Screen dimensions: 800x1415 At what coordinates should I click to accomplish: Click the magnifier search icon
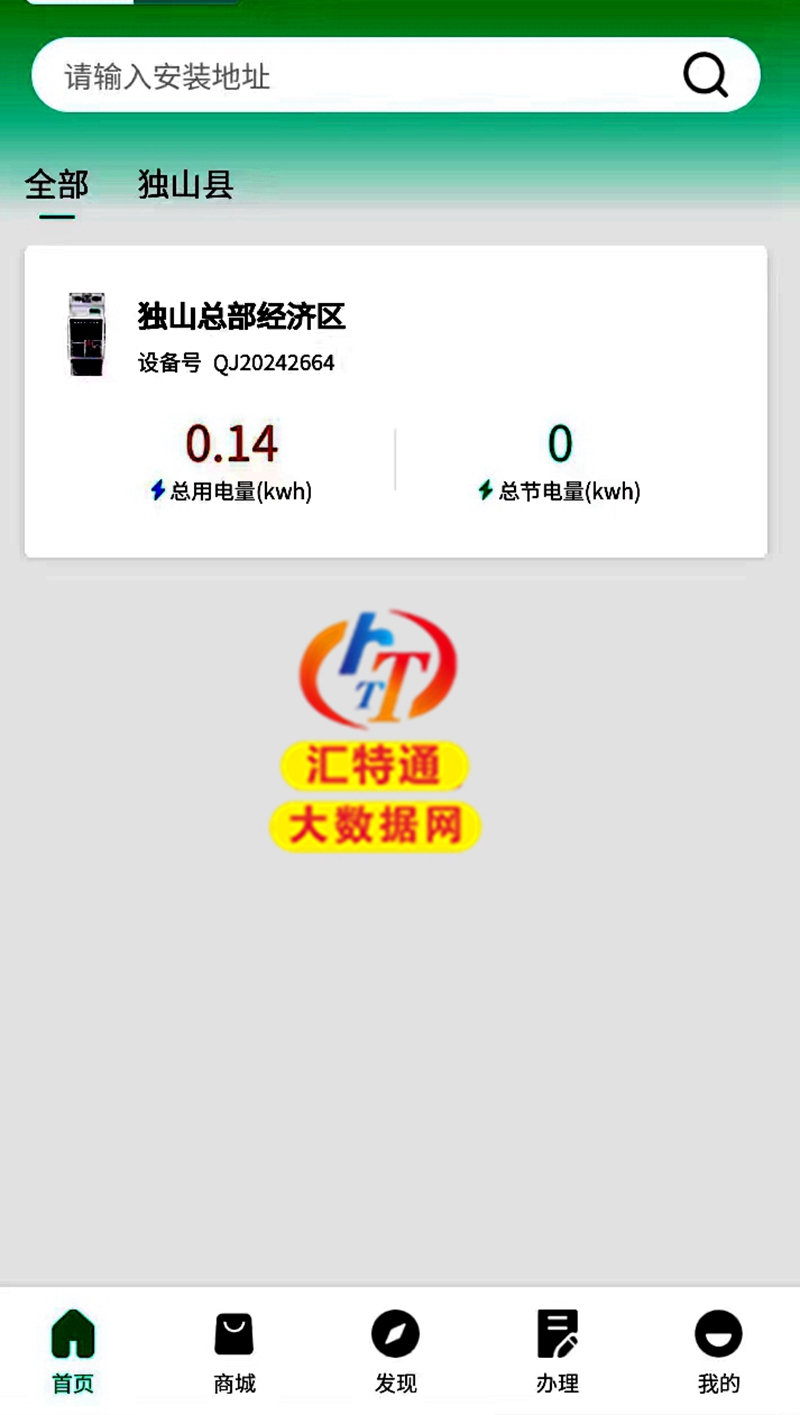[705, 75]
